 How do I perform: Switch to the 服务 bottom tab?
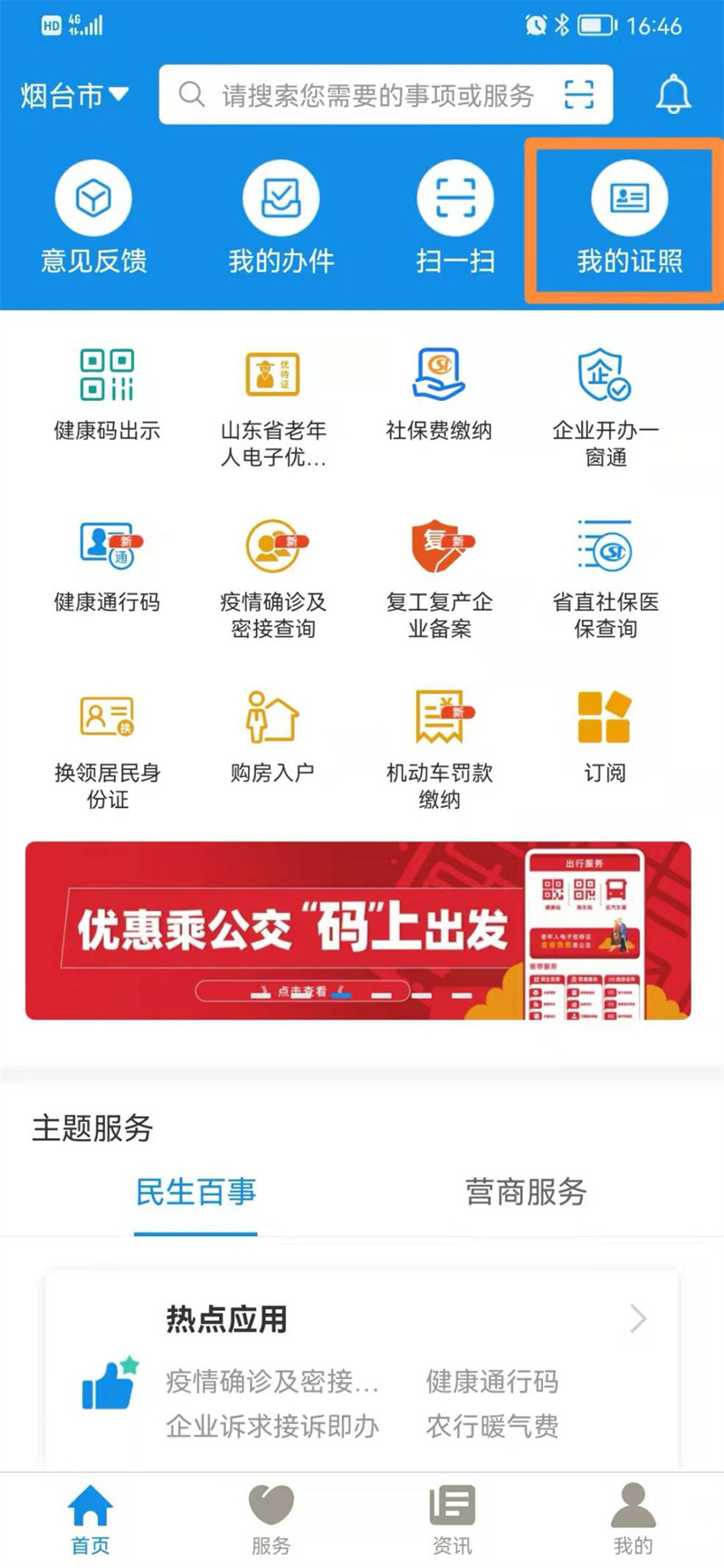coord(271,1520)
